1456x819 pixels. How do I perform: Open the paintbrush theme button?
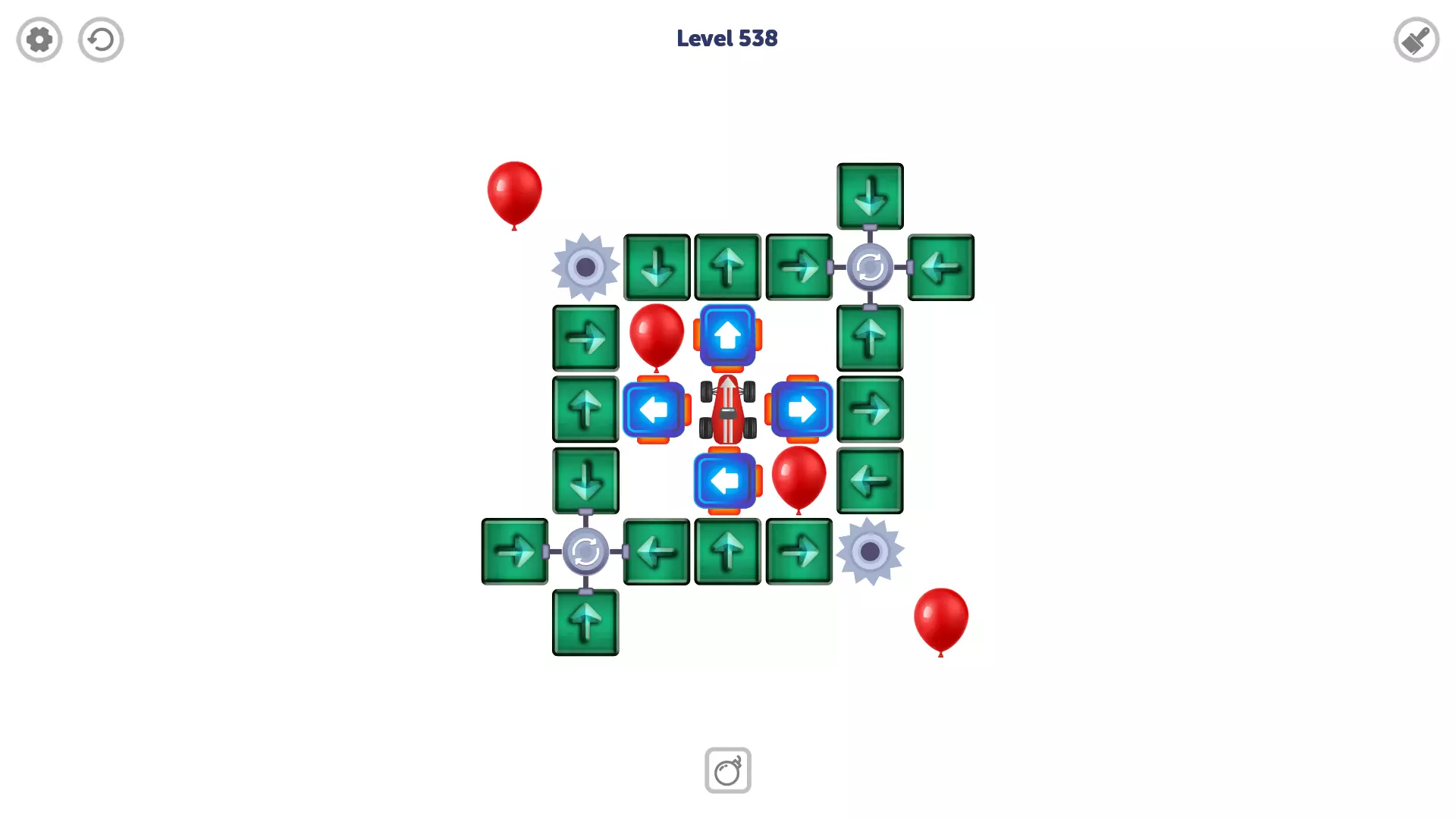tap(1416, 39)
